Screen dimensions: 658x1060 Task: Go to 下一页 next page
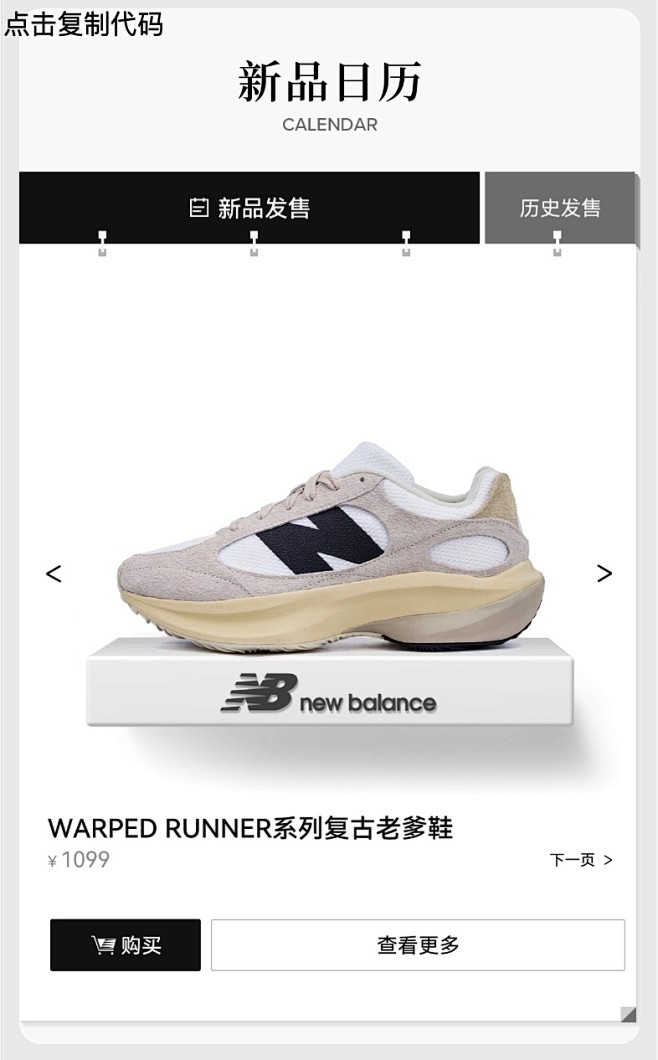tap(580, 860)
